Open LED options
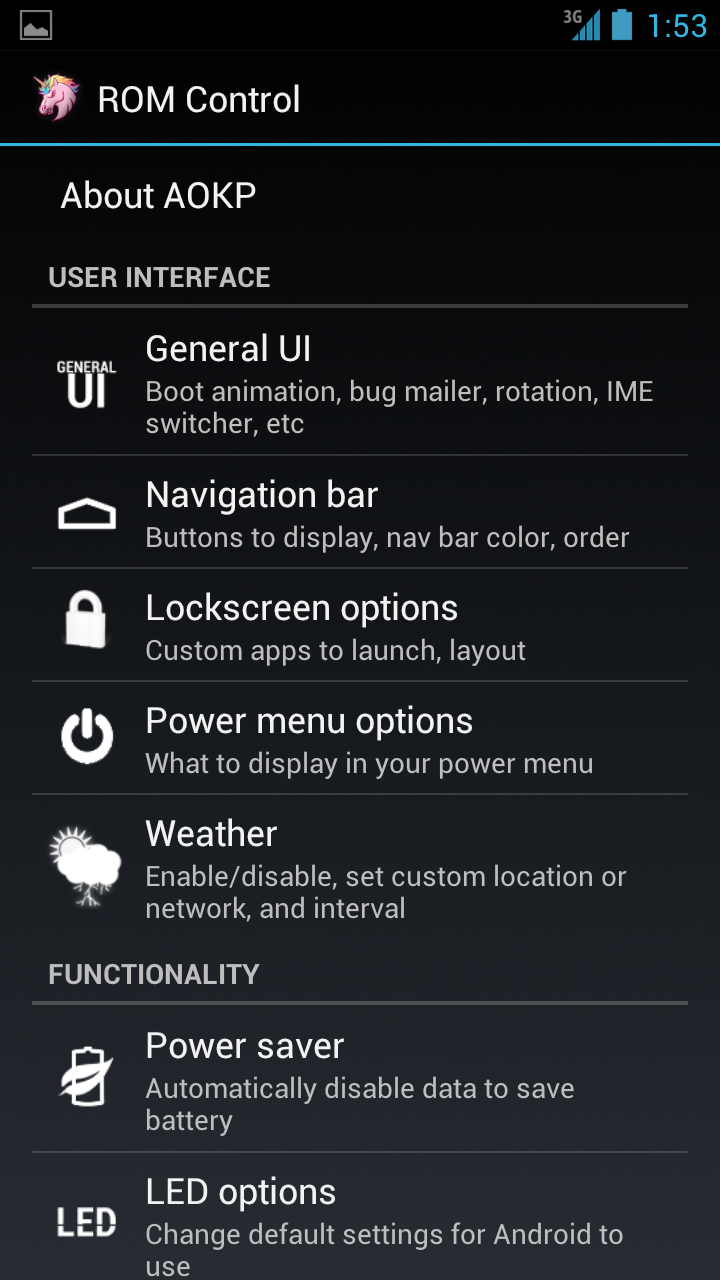 click(360, 1222)
